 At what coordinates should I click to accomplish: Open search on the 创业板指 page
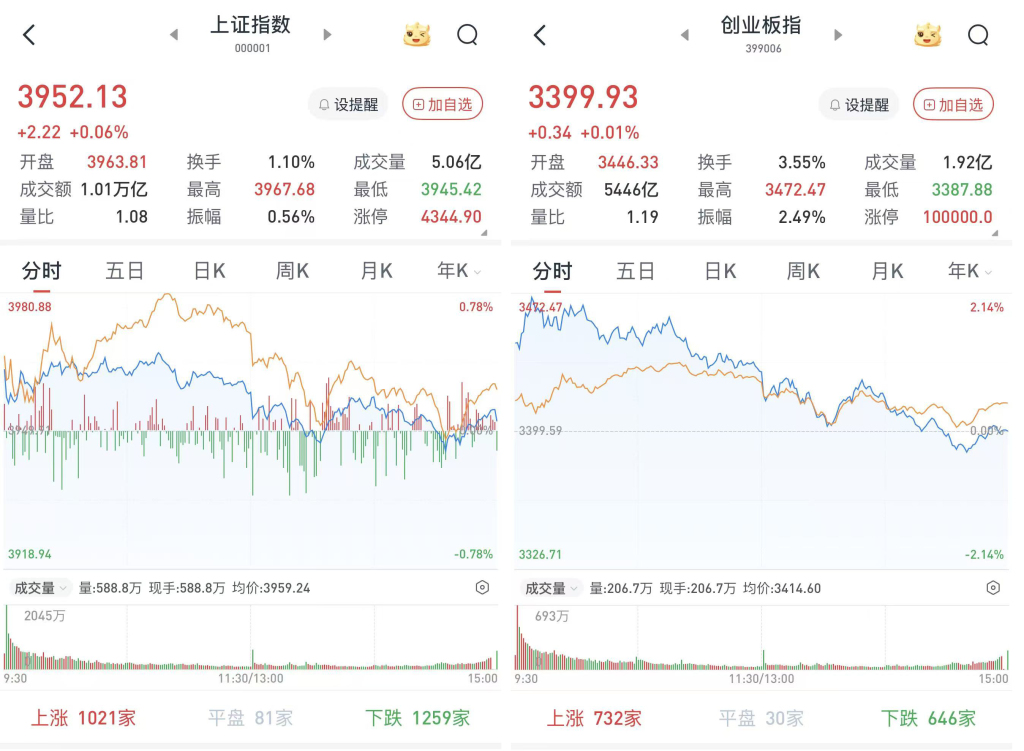pos(978,35)
